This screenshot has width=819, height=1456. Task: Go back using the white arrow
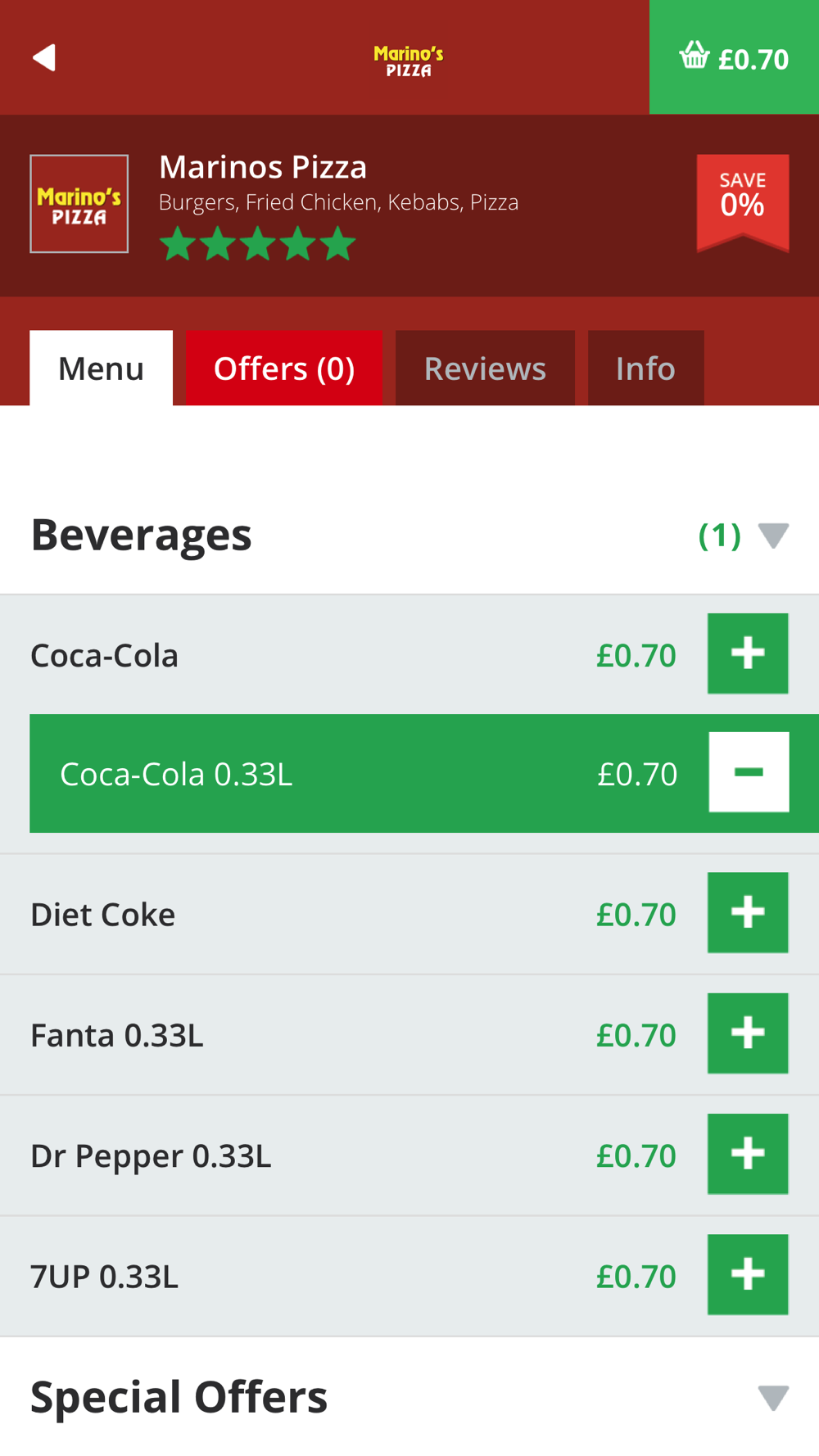pyautogui.click(x=44, y=57)
